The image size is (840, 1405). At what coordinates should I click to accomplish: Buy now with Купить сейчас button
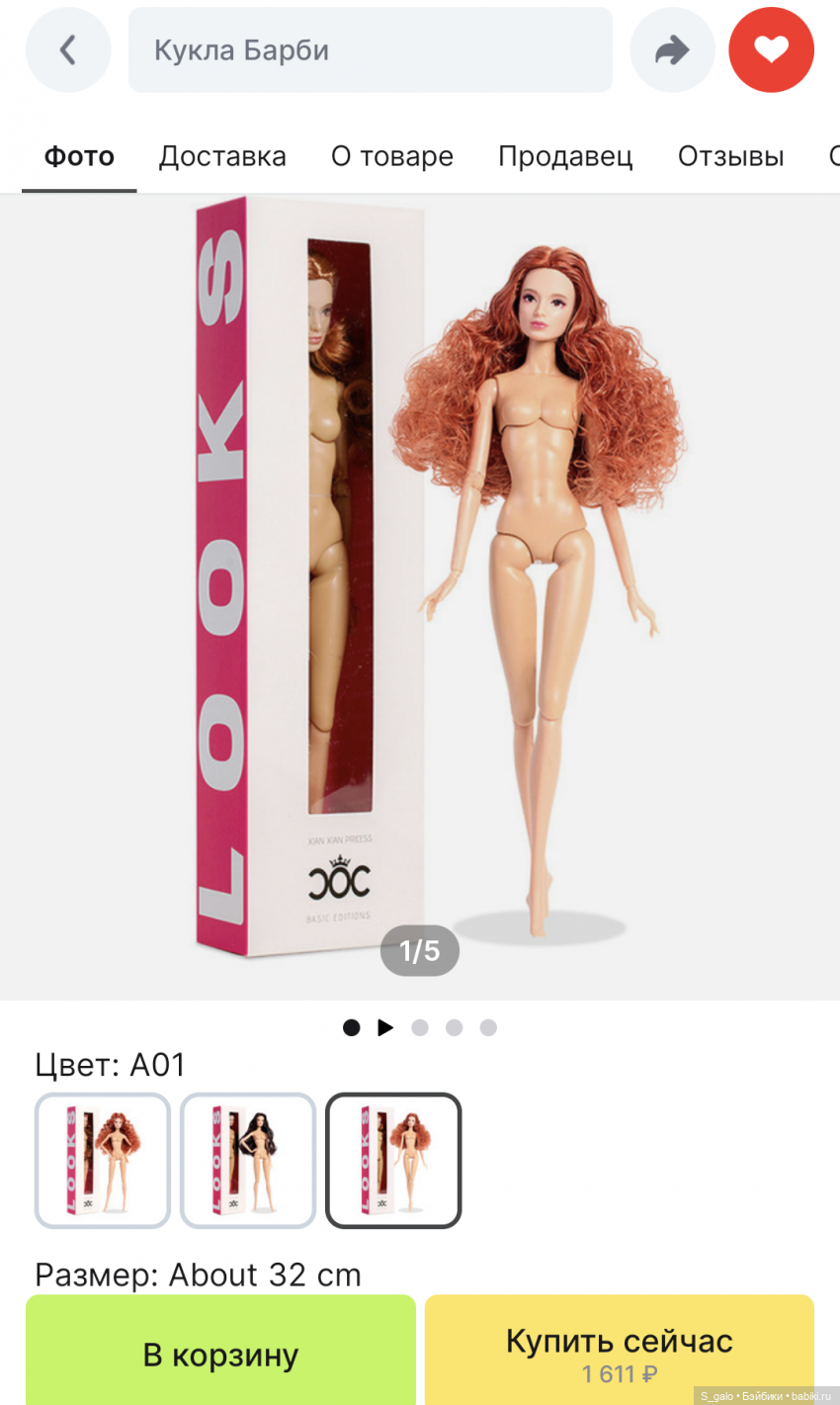coord(620,1355)
